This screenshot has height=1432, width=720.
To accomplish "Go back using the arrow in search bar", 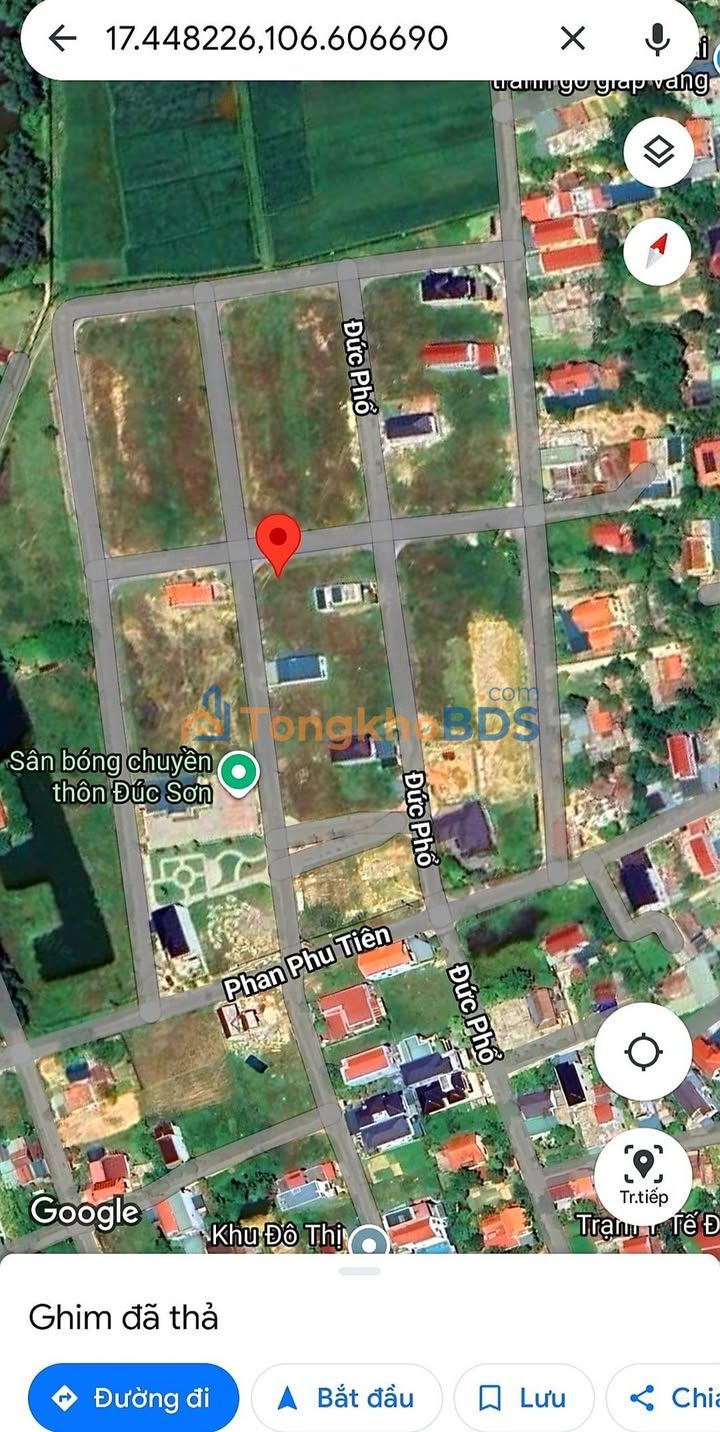I will tap(62, 38).
